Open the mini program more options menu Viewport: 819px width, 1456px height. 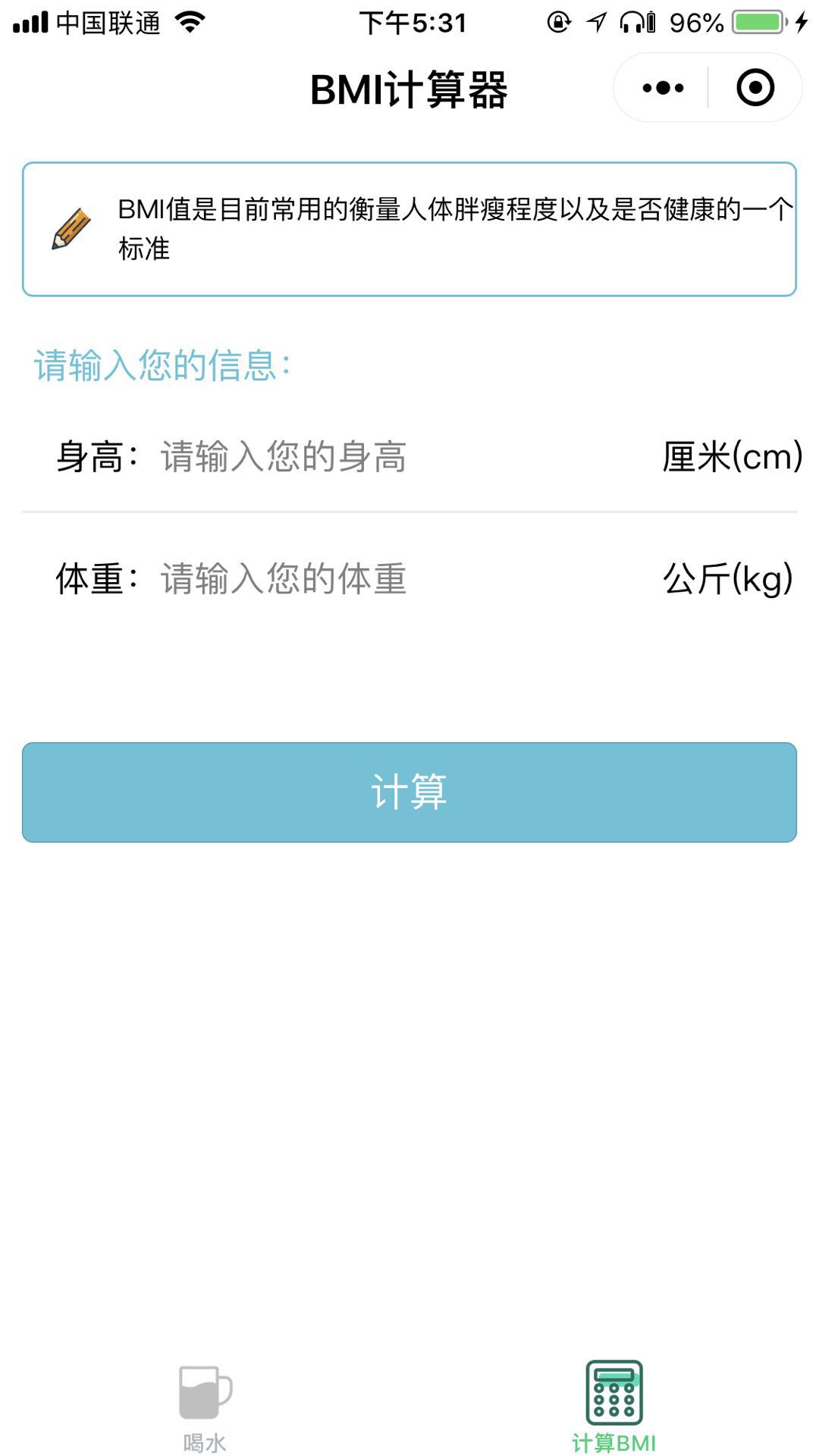pyautogui.click(x=663, y=88)
